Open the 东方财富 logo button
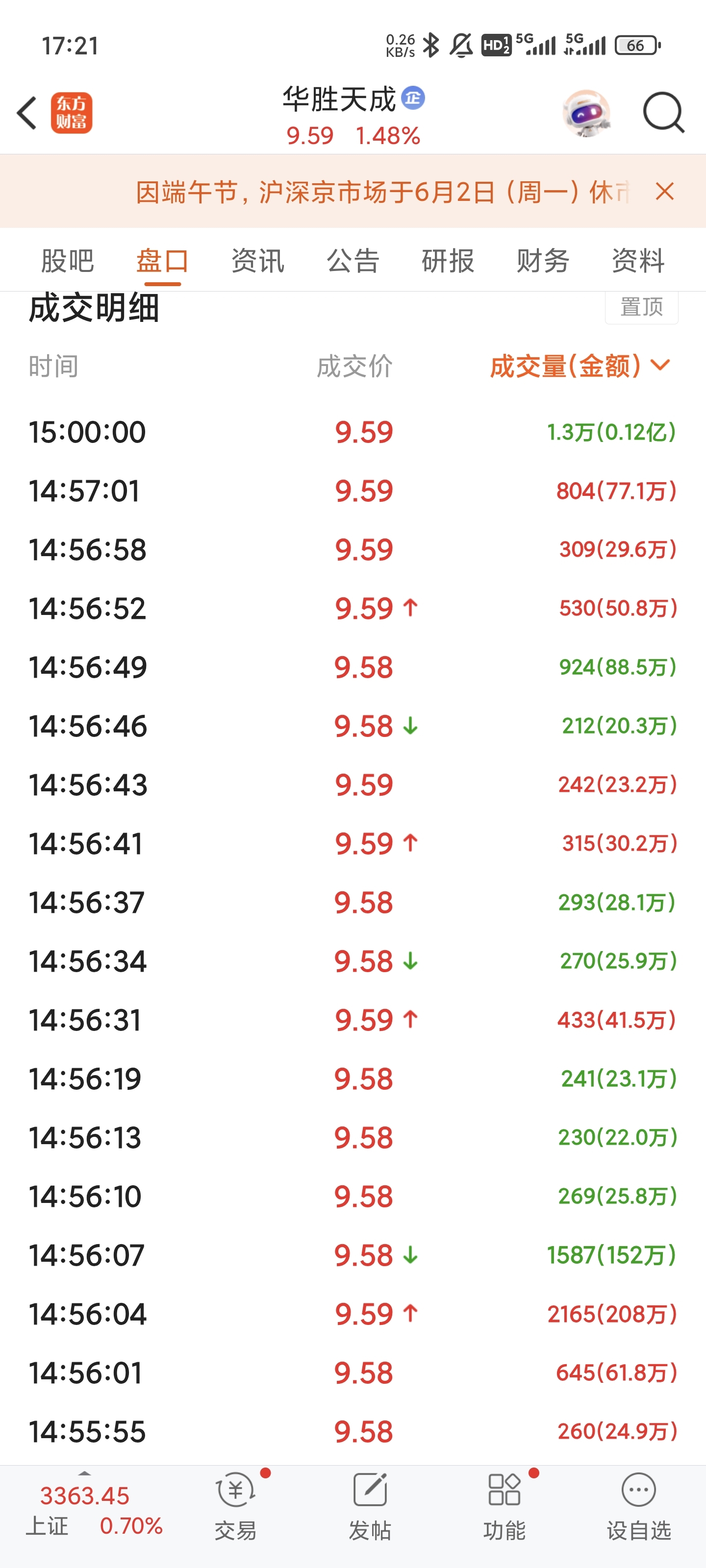 (x=71, y=113)
